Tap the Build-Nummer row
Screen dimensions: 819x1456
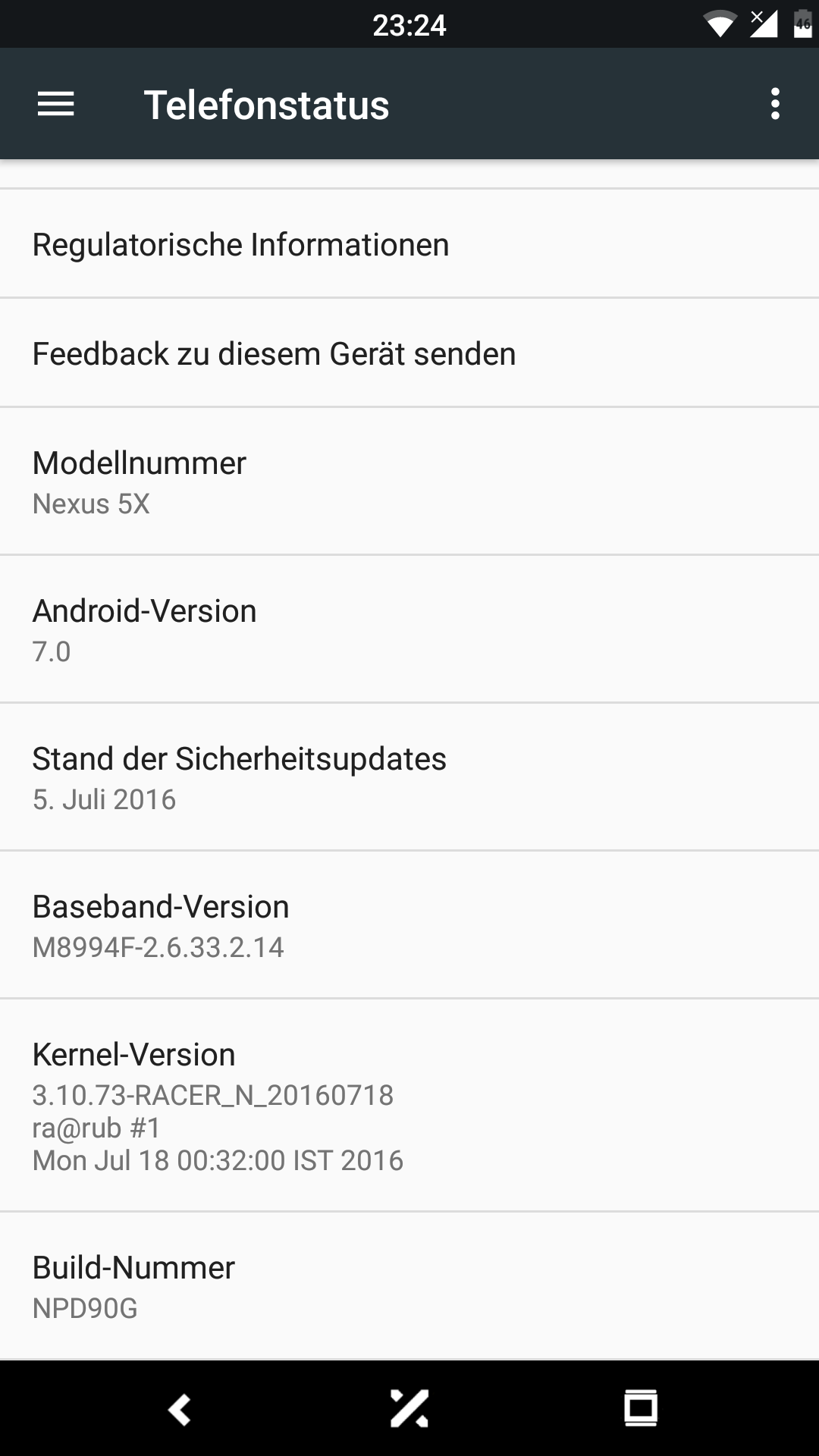409,1285
